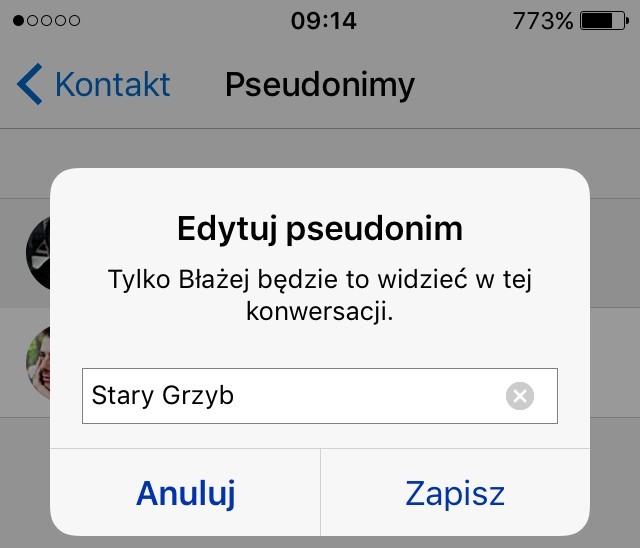Clear the text in the nickname field
The height and width of the screenshot is (548, 640).
tap(519, 396)
